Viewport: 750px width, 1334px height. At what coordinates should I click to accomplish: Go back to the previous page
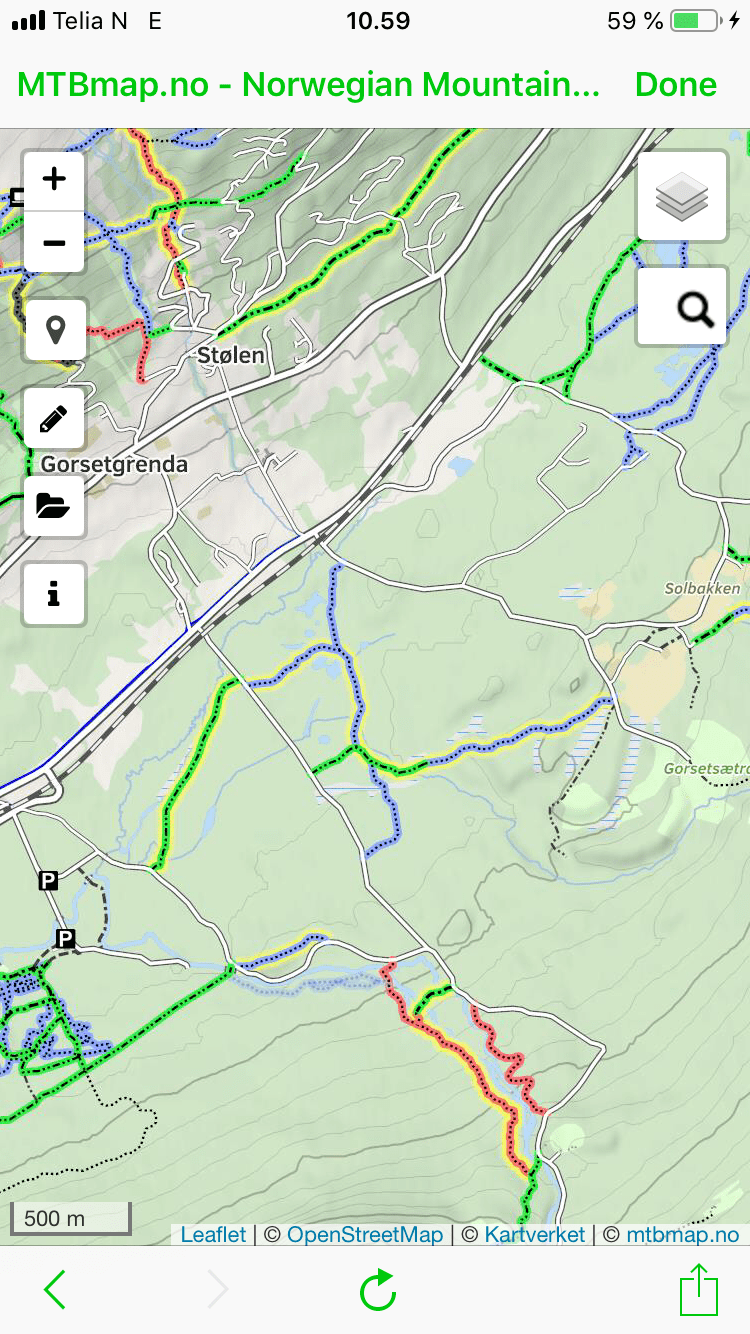pos(56,1290)
